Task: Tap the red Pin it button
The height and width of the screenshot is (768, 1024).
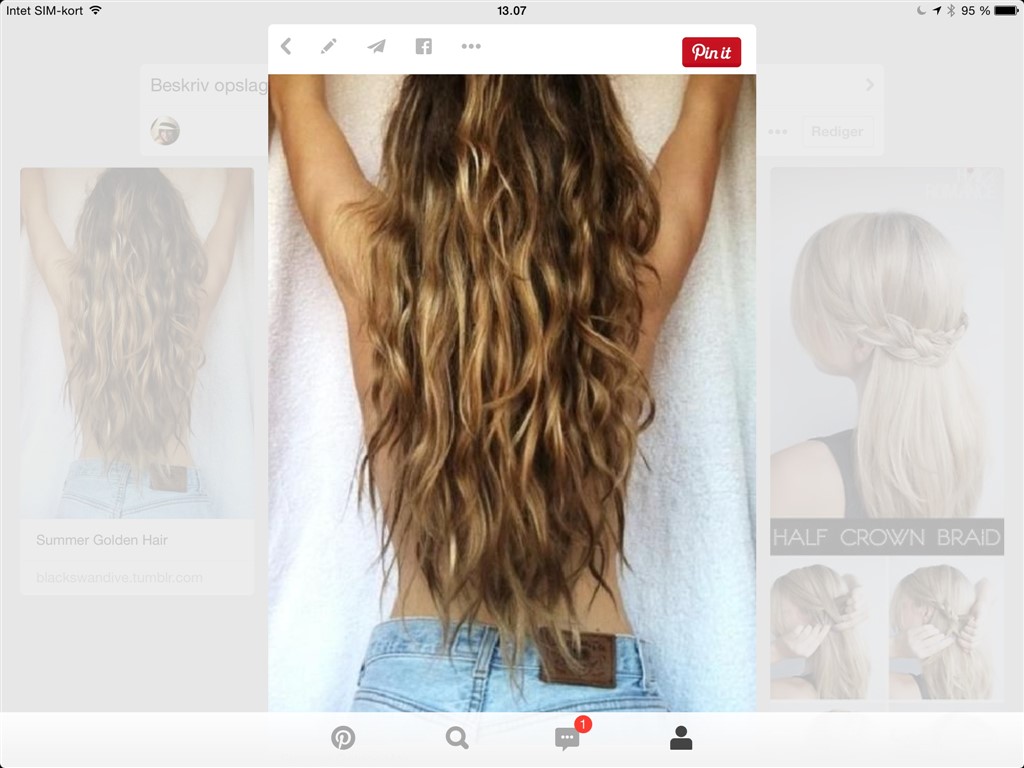Action: click(x=711, y=52)
